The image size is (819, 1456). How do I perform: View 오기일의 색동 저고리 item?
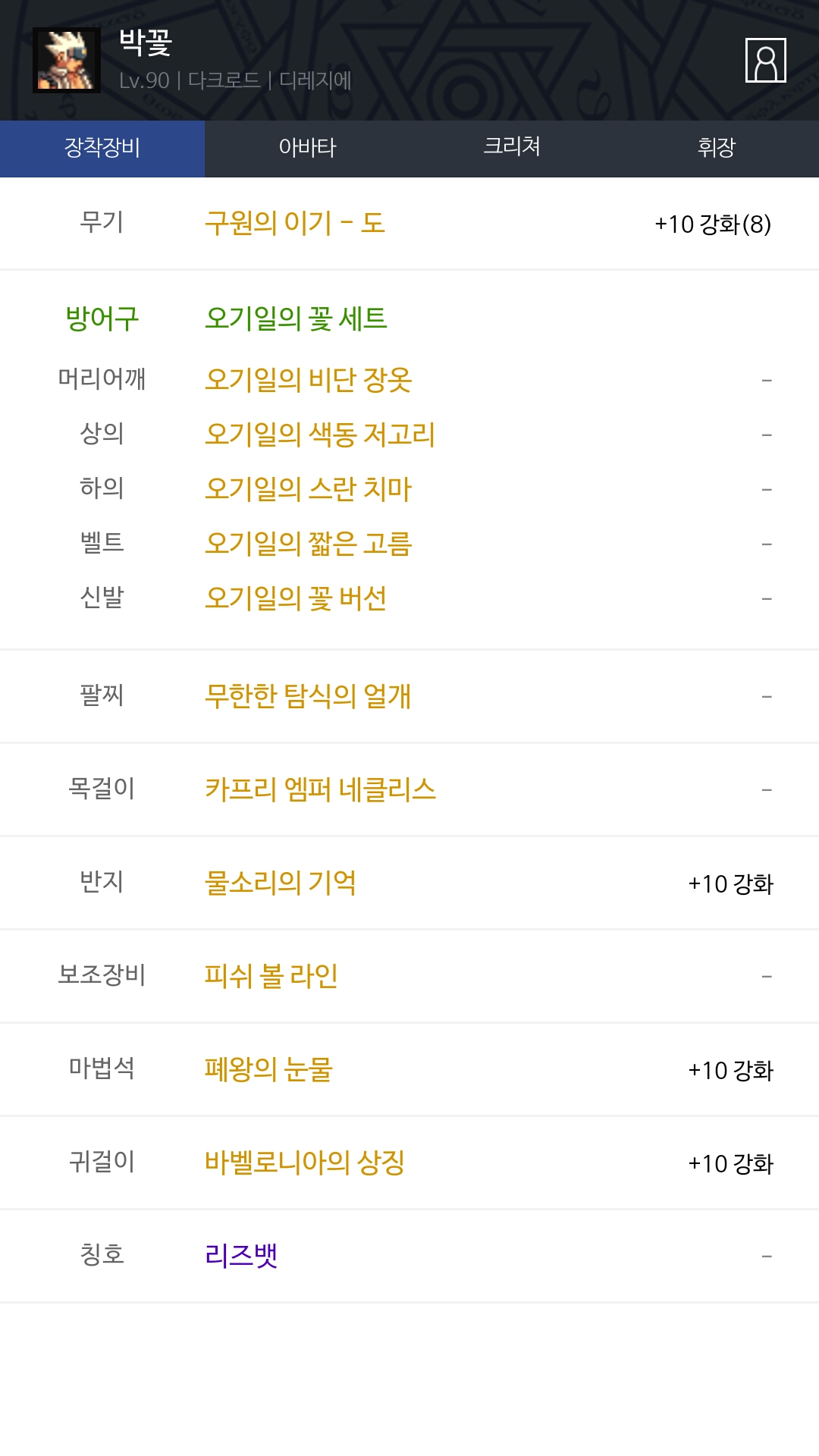[319, 435]
